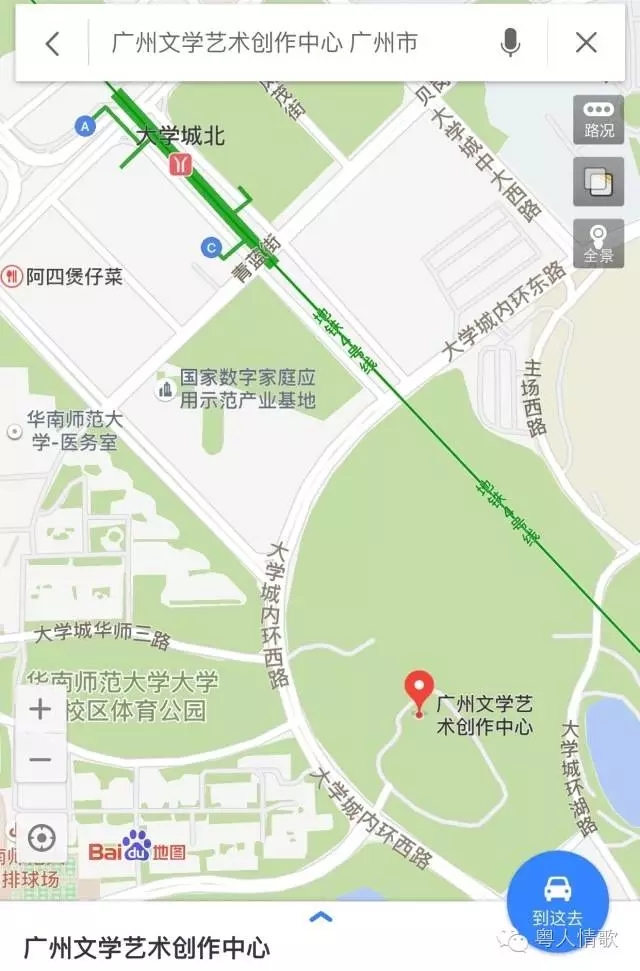Tap metro exit C marker
640x971 pixels.
tap(211, 247)
